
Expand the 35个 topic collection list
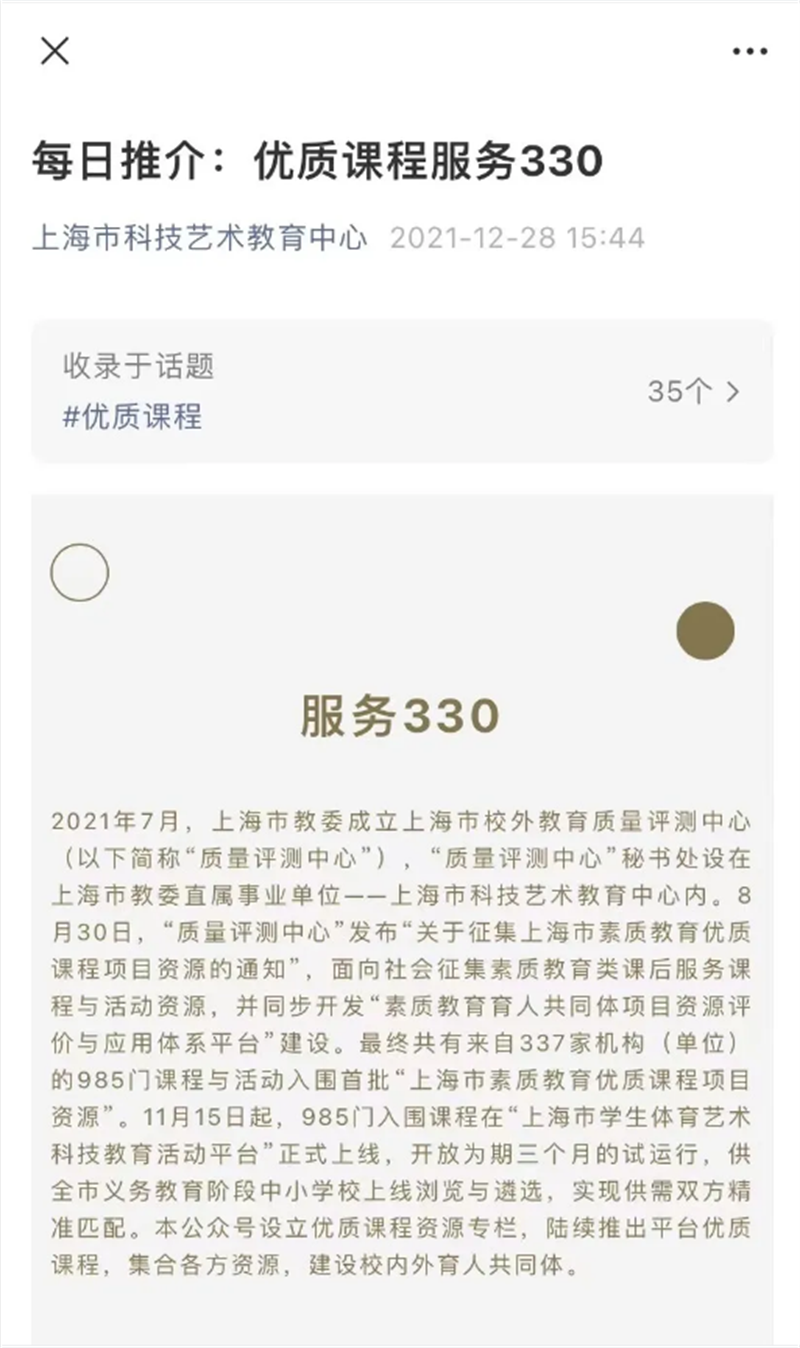coord(694,391)
